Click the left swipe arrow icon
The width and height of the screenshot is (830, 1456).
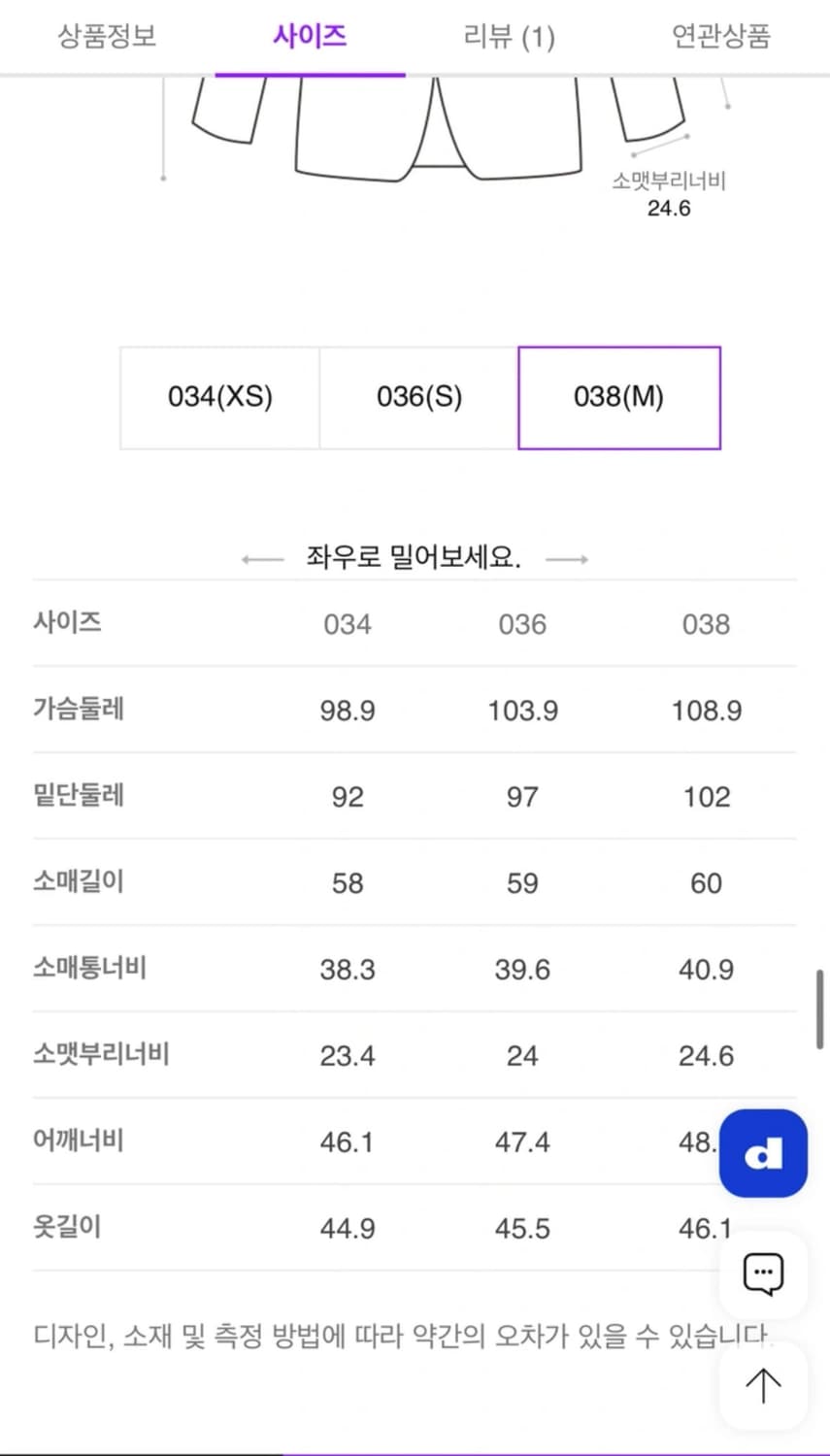[261, 559]
